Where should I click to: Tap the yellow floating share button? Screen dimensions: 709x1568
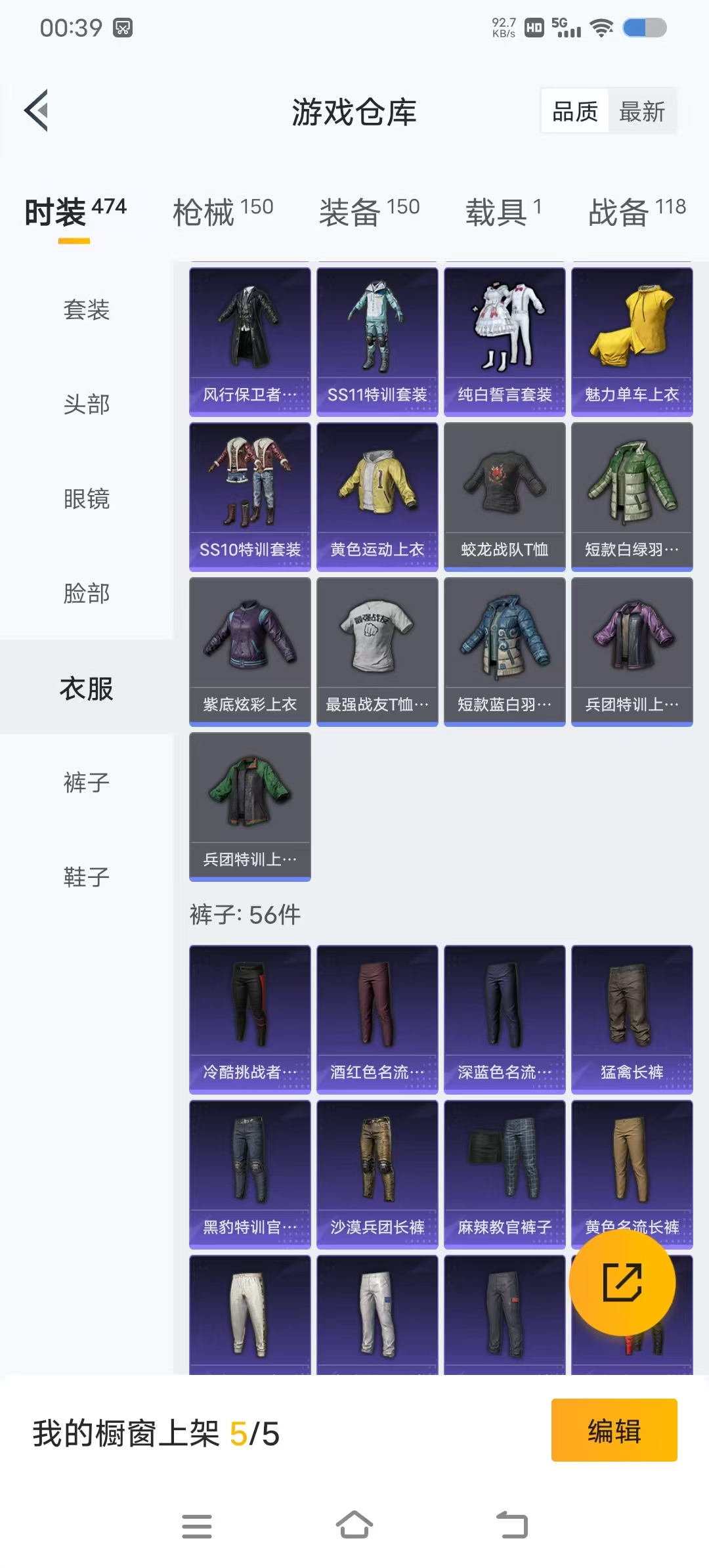[622, 1282]
